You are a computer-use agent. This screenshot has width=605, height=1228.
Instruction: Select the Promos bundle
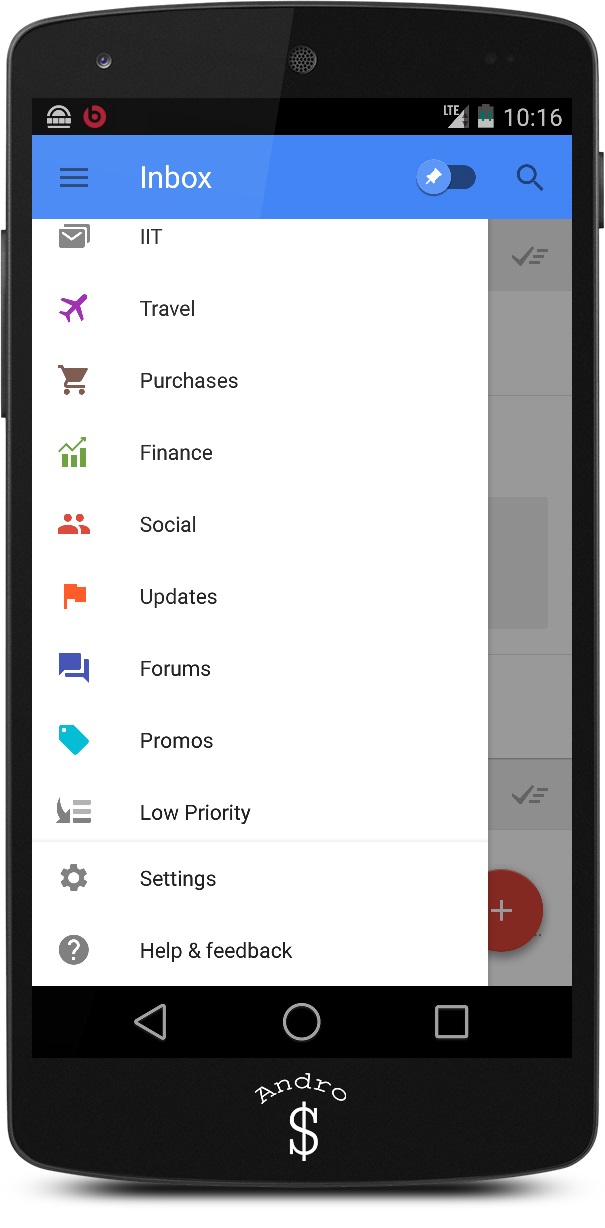pos(176,741)
